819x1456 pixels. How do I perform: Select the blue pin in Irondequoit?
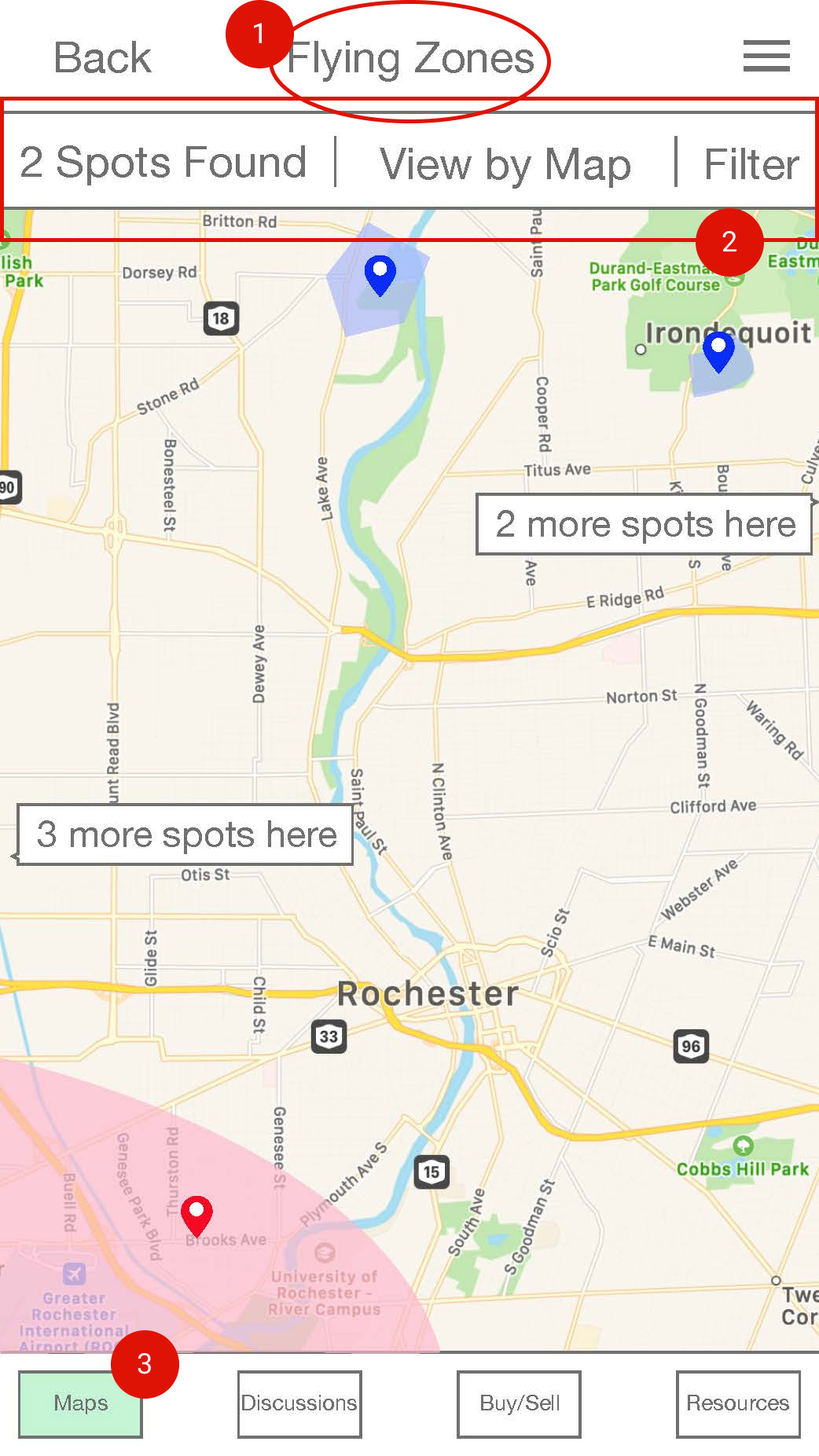point(718,350)
